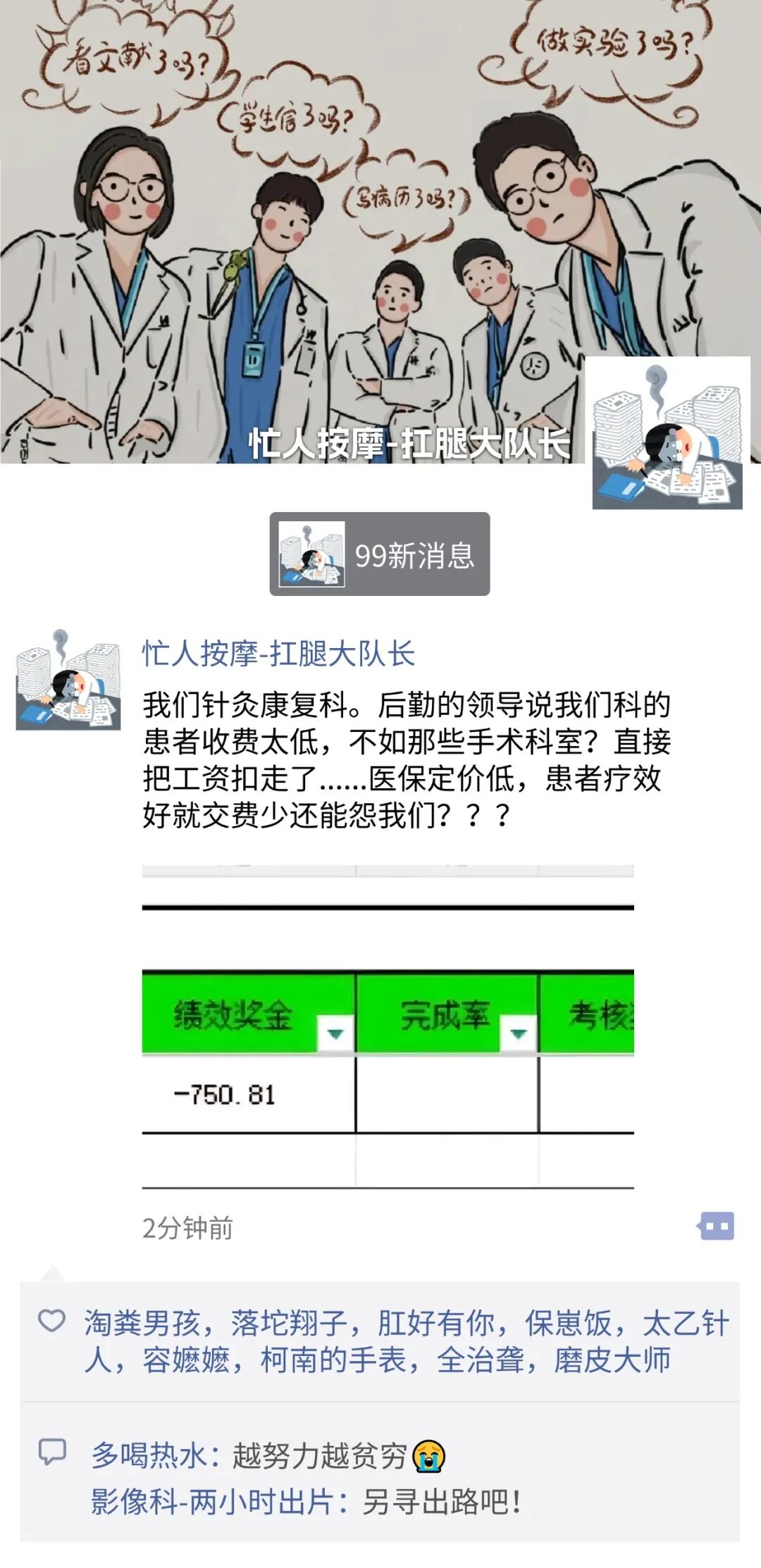Viewport: 761px width, 1568px height.
Task: Open liker 全治聋's profile
Action: click(480, 1360)
